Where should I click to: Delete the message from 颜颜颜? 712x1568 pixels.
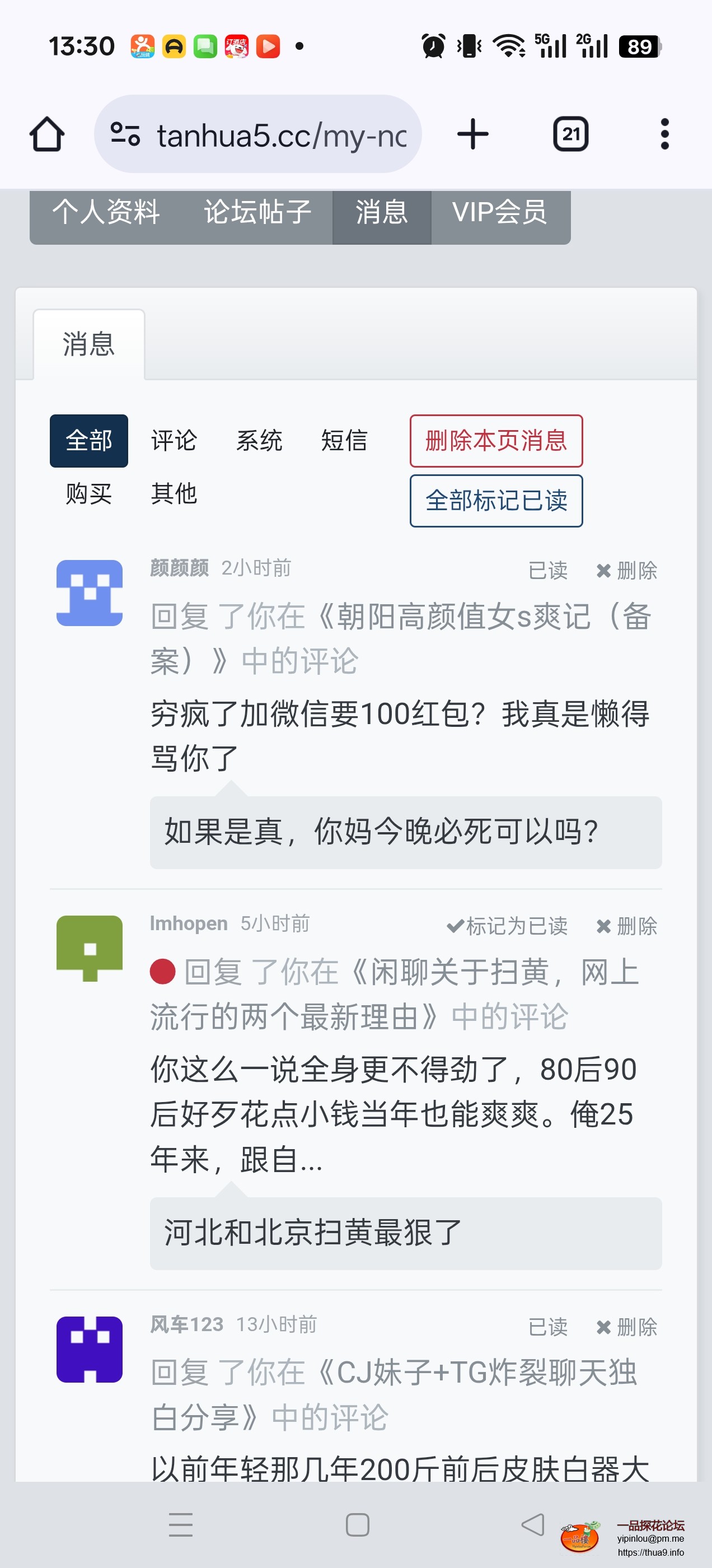tap(627, 571)
